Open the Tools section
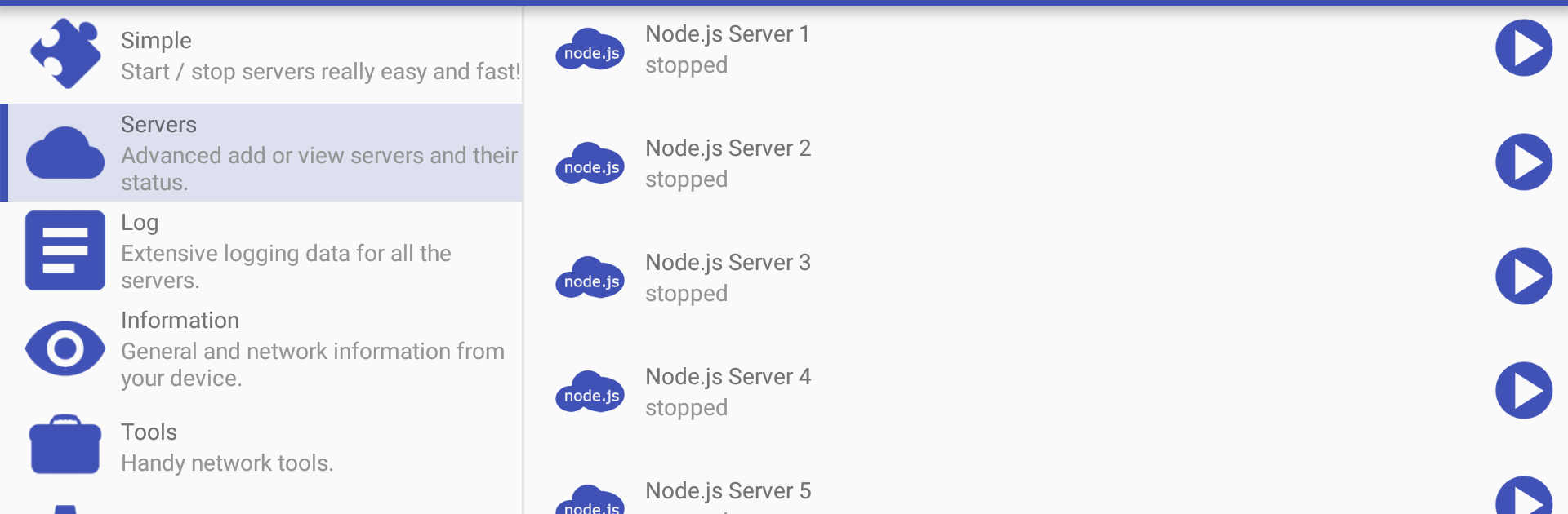Screen dimensions: 1568x514 pyautogui.click(x=261, y=446)
